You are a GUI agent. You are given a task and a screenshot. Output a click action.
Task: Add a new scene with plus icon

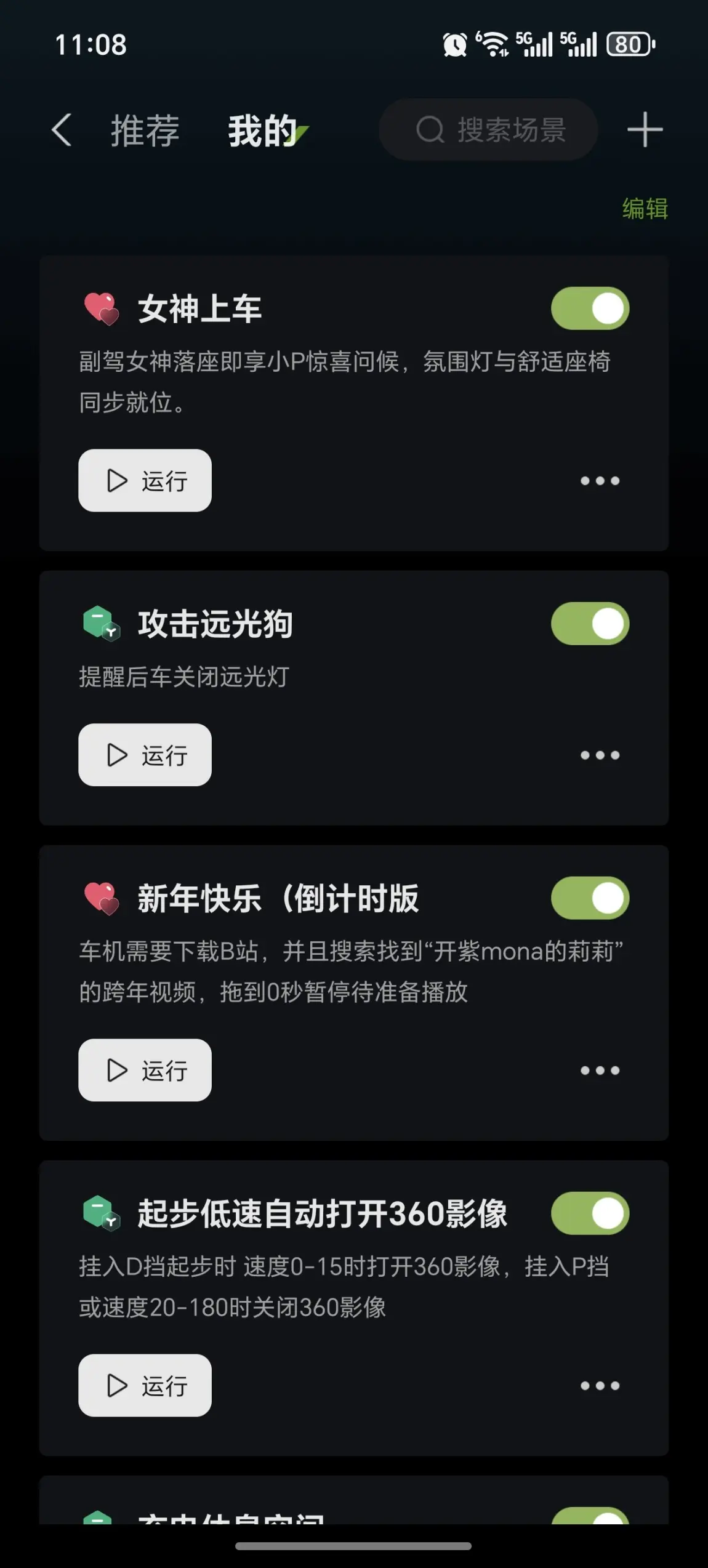(645, 129)
